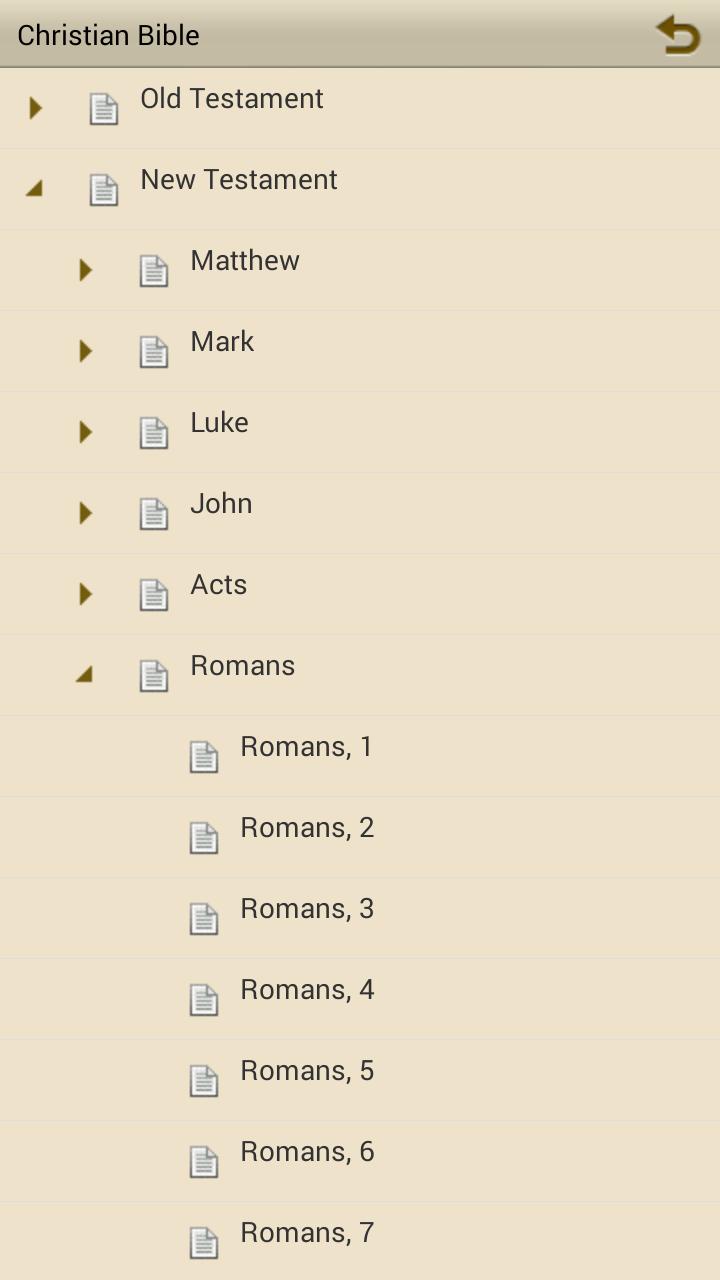Select Romans, 5 from the list
Screen dimensions: 720x1280
[307, 1070]
